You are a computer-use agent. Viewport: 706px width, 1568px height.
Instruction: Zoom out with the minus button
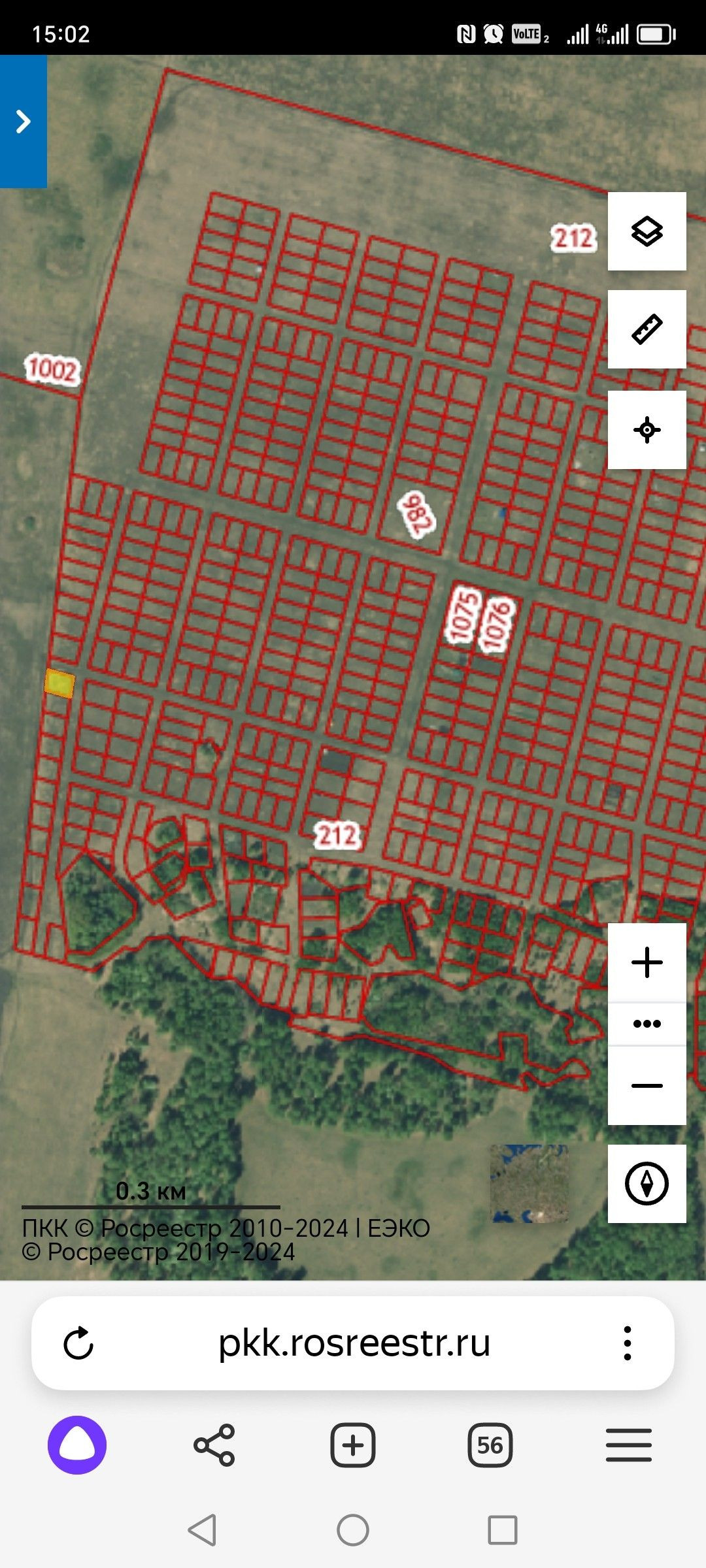click(647, 1085)
